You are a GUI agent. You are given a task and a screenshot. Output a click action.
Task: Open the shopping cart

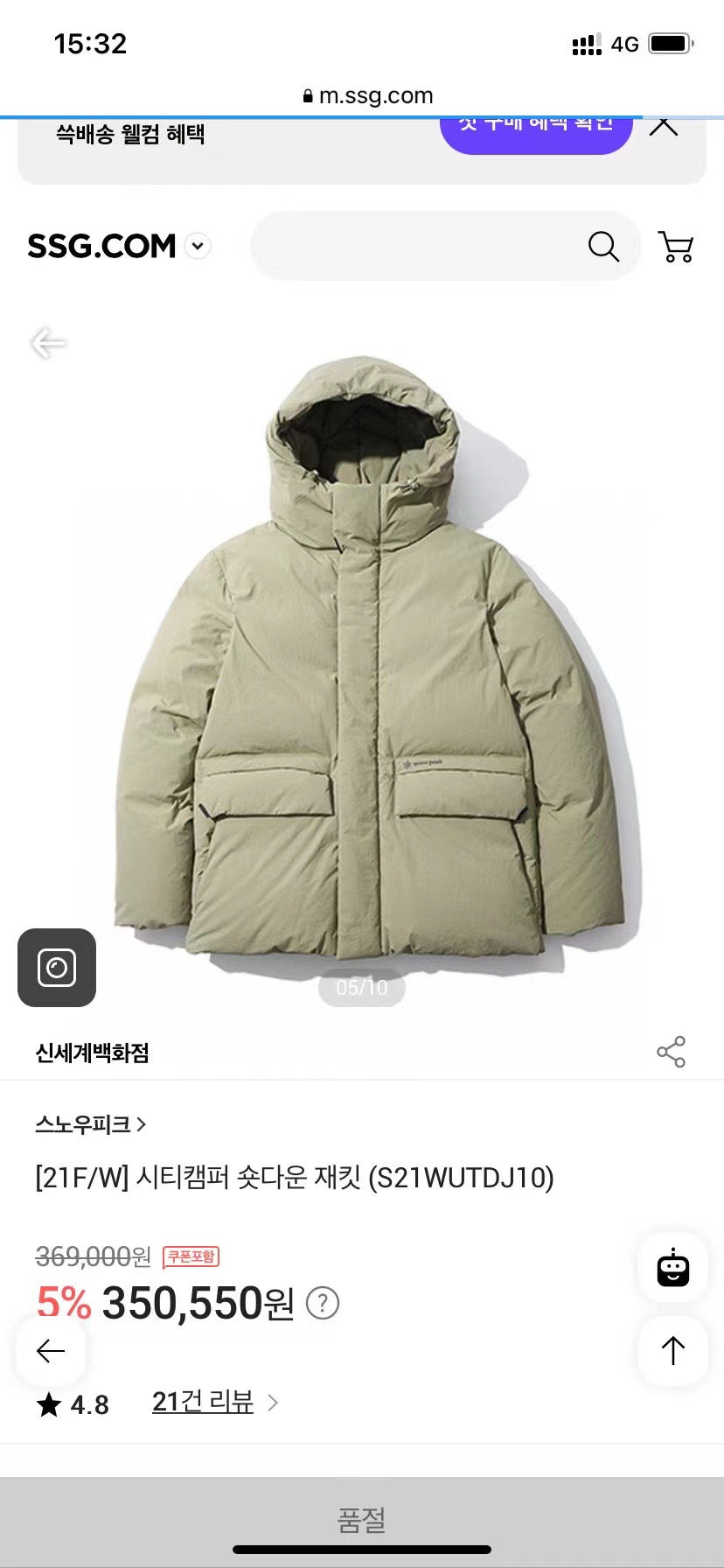[675, 247]
